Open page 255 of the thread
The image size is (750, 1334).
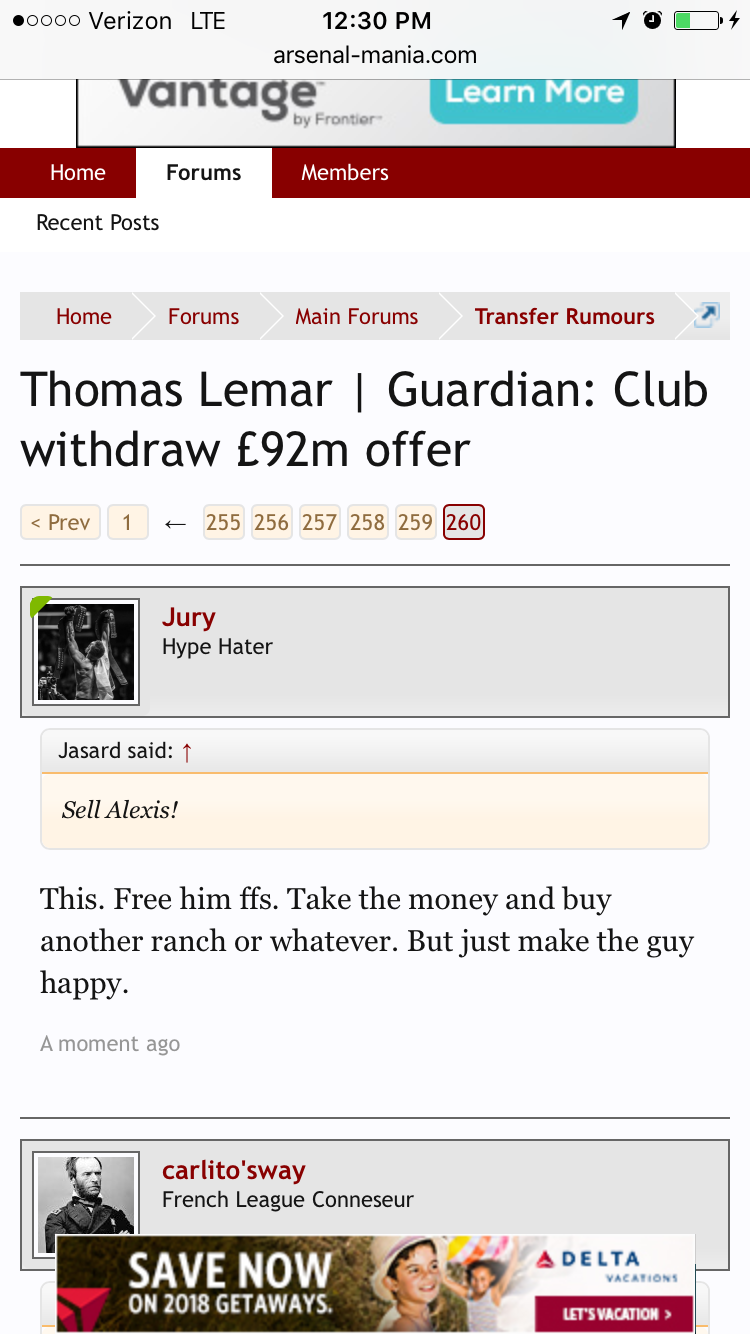coord(224,522)
